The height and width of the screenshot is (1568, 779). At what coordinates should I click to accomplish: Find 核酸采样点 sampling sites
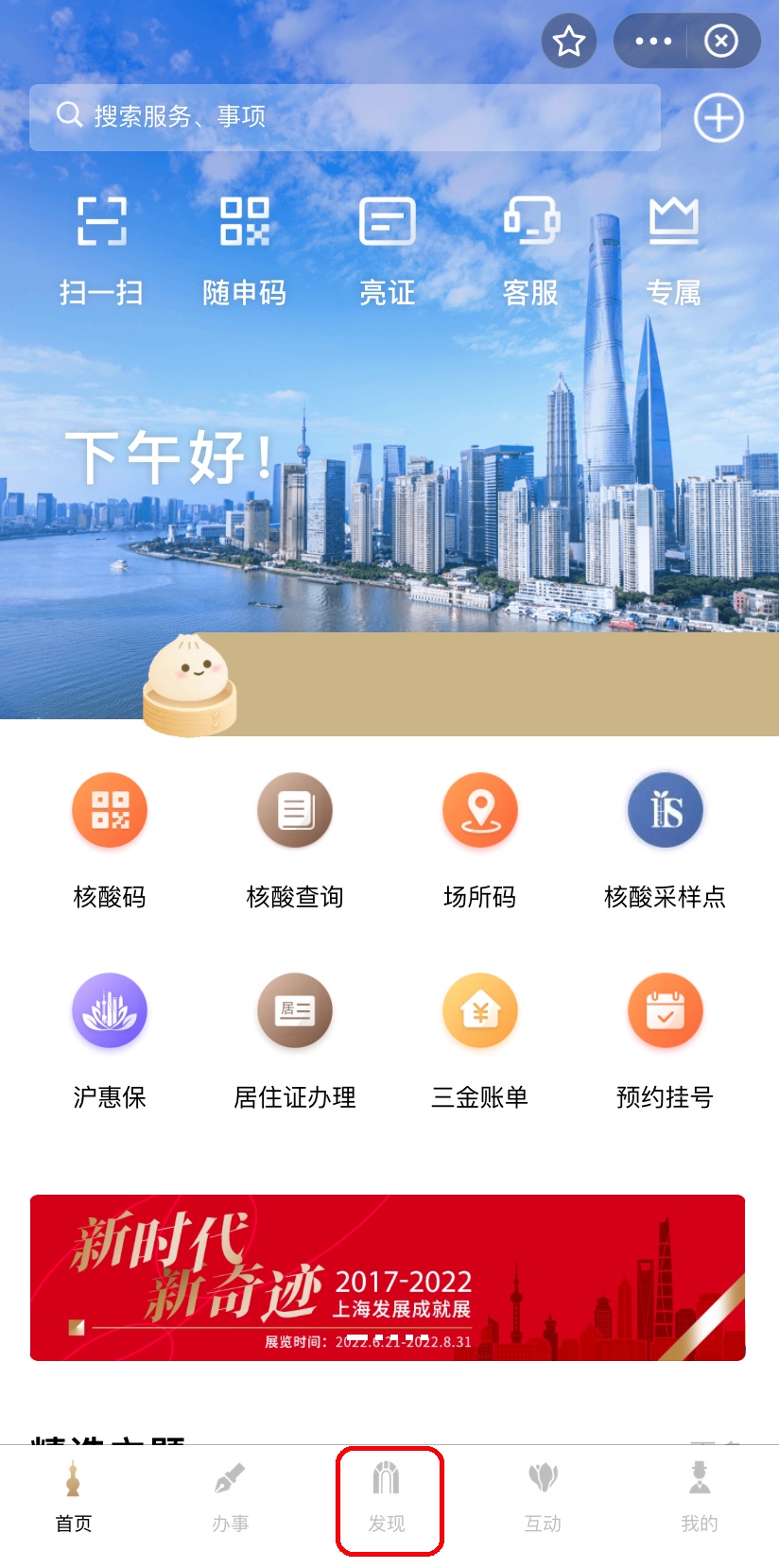pyautogui.click(x=665, y=837)
